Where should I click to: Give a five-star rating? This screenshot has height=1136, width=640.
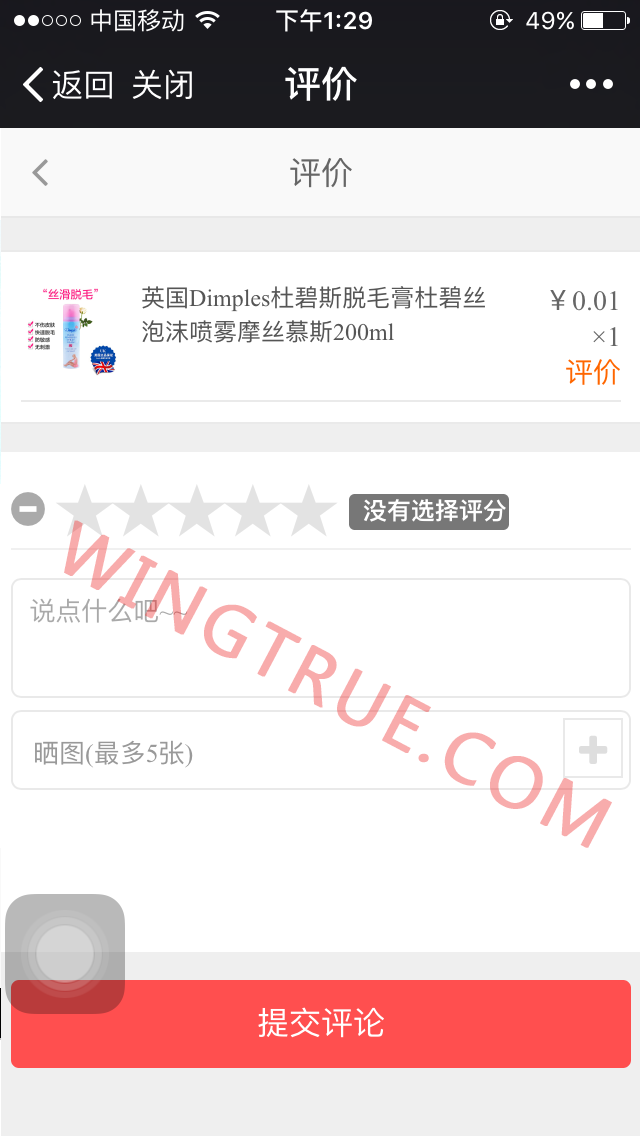point(311,510)
